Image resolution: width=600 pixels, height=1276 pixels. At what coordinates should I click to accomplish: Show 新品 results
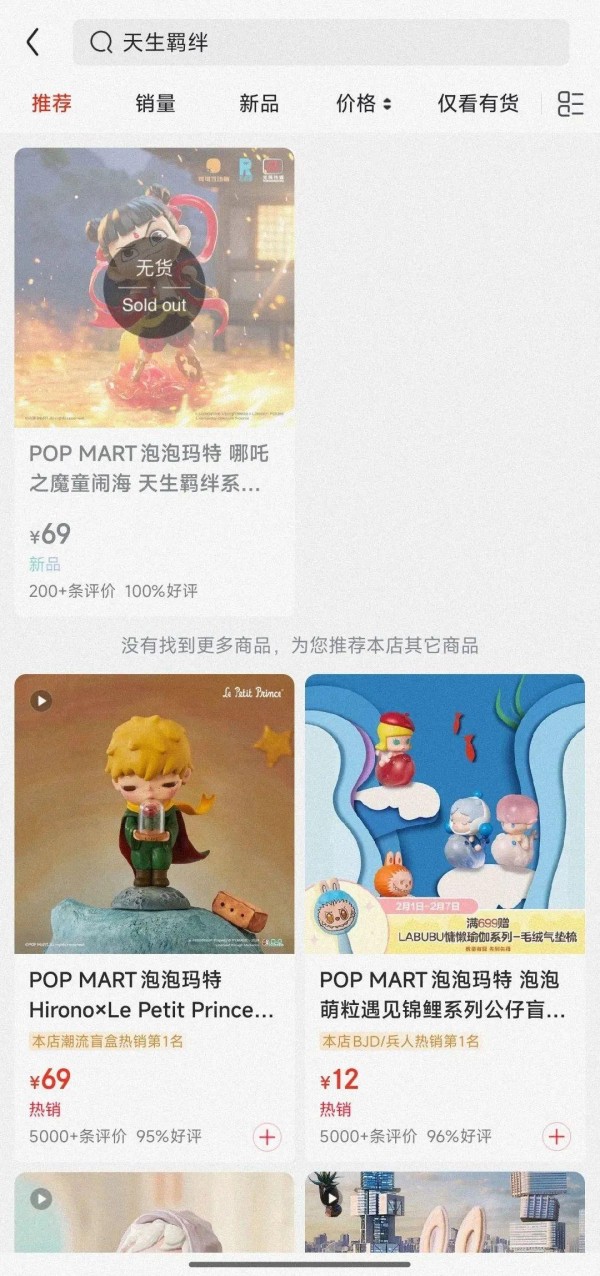tap(259, 103)
